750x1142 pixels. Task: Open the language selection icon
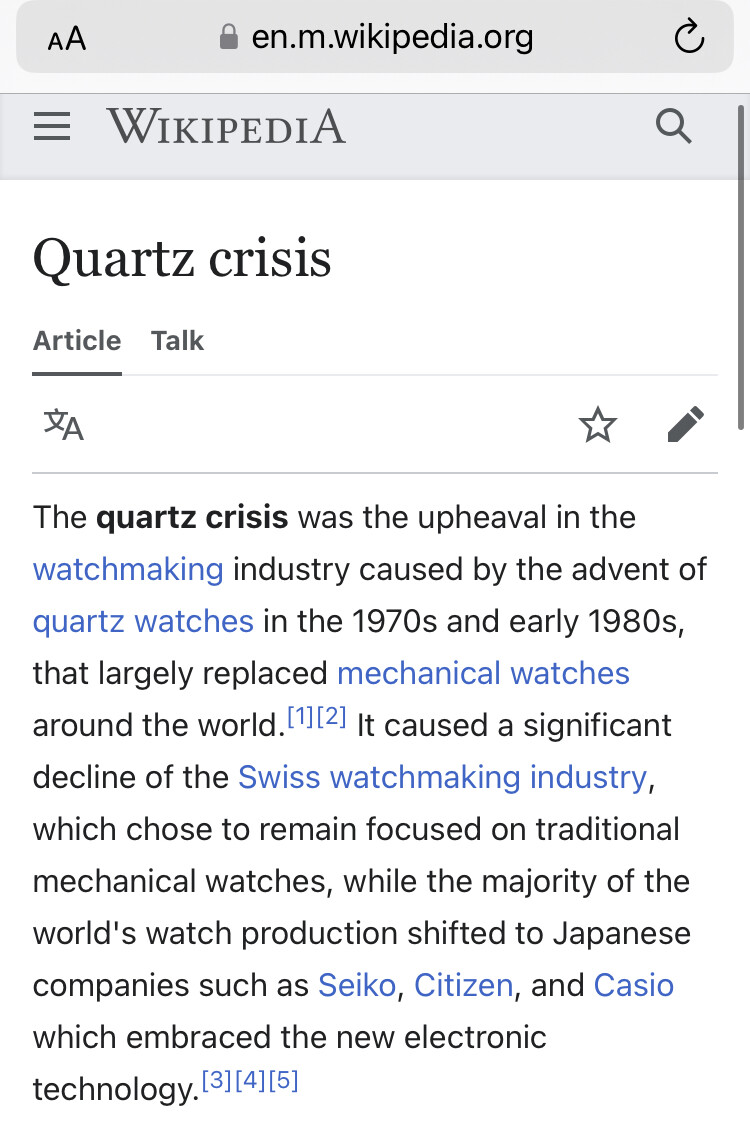(x=63, y=425)
